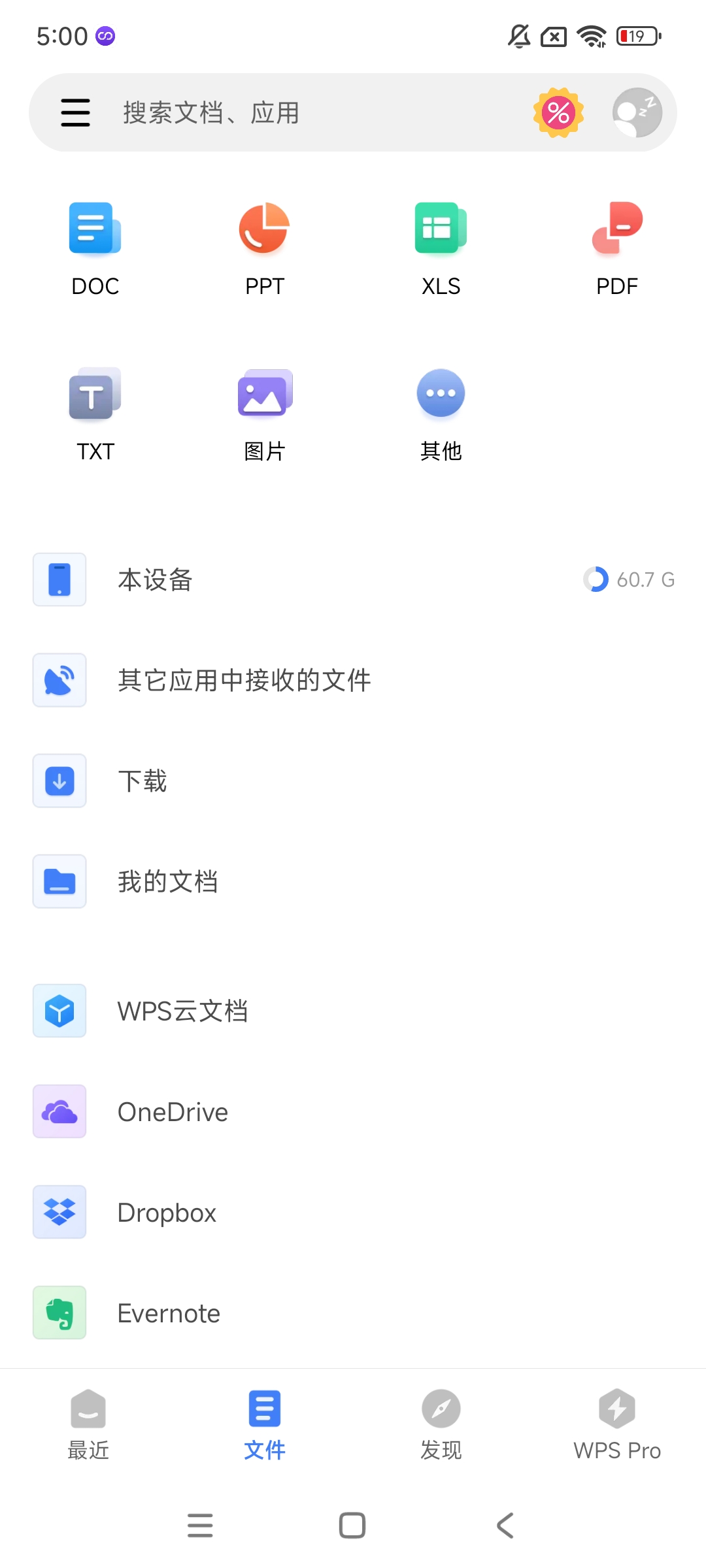Open the profile avatar
Viewport: 706px width, 1568px height.
(x=637, y=112)
